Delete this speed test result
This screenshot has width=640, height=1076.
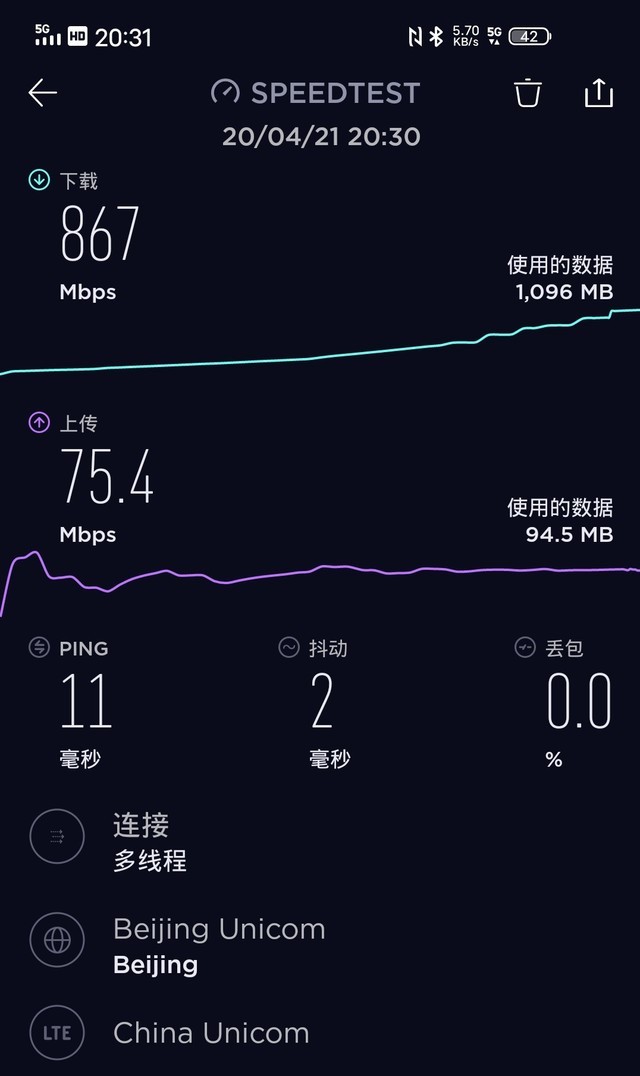point(527,93)
